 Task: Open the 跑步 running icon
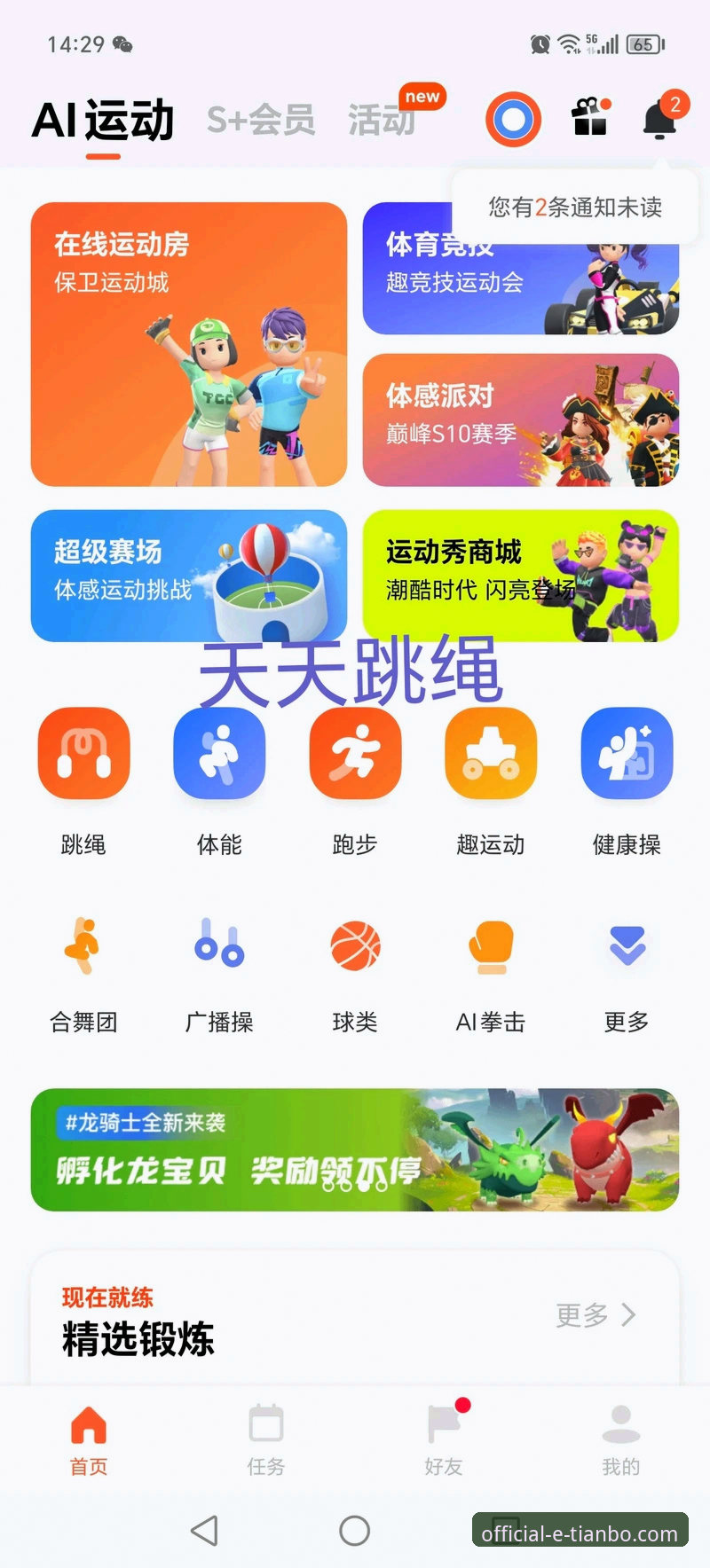pyautogui.click(x=354, y=752)
